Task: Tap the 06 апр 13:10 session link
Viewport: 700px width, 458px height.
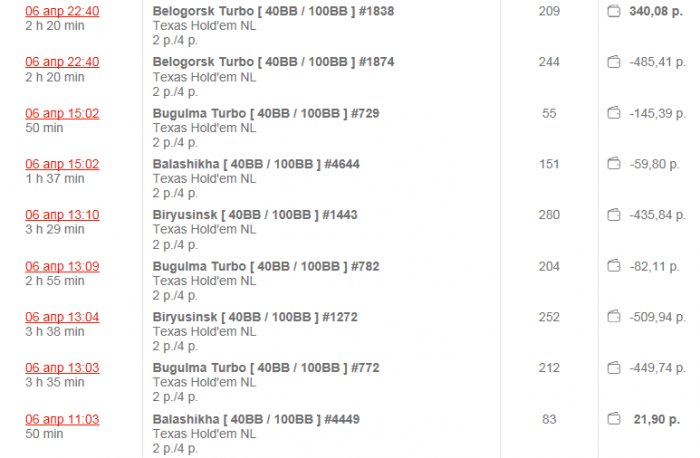Action: (62, 215)
